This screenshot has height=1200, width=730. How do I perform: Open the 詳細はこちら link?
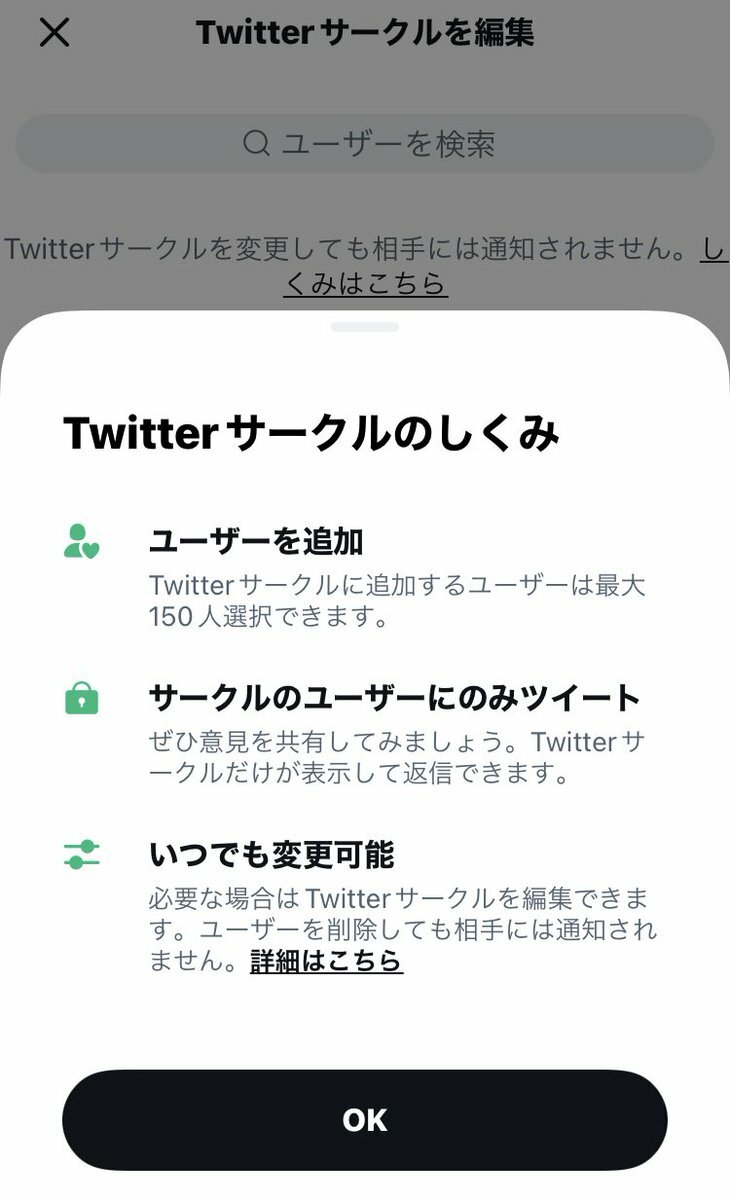326,962
